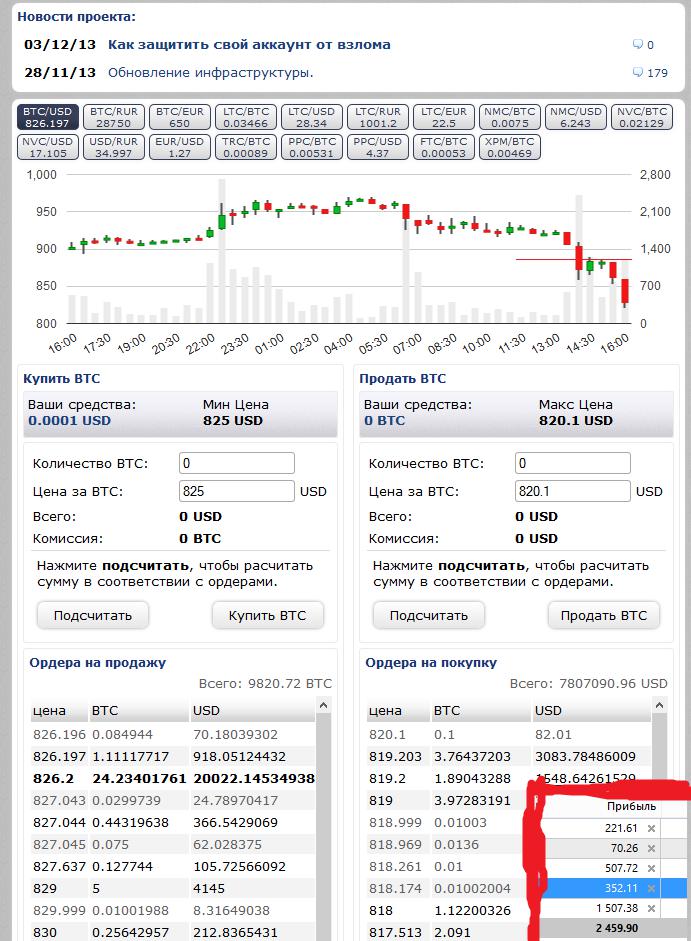Edit the sell price field showing 820.1
Screen dimensions: 691x941
click(x=573, y=491)
